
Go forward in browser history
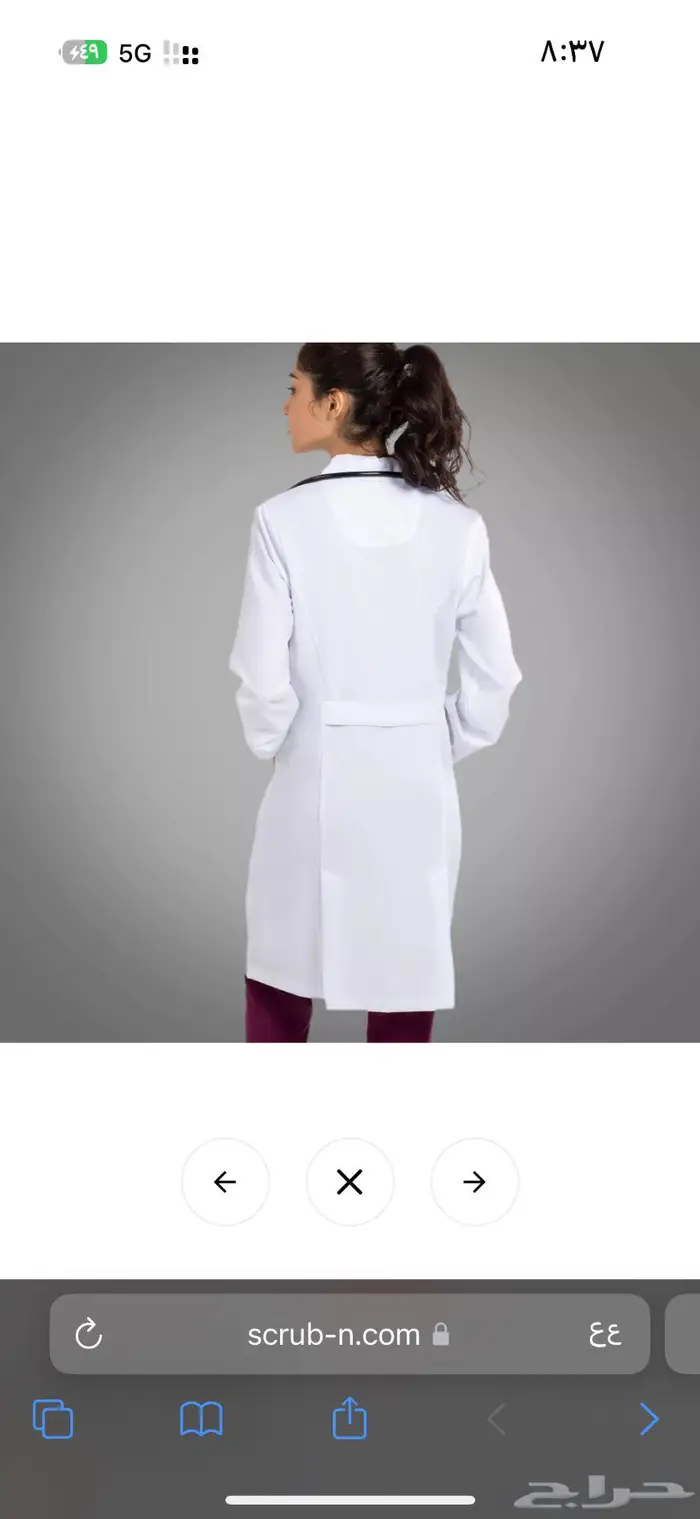pos(649,1419)
